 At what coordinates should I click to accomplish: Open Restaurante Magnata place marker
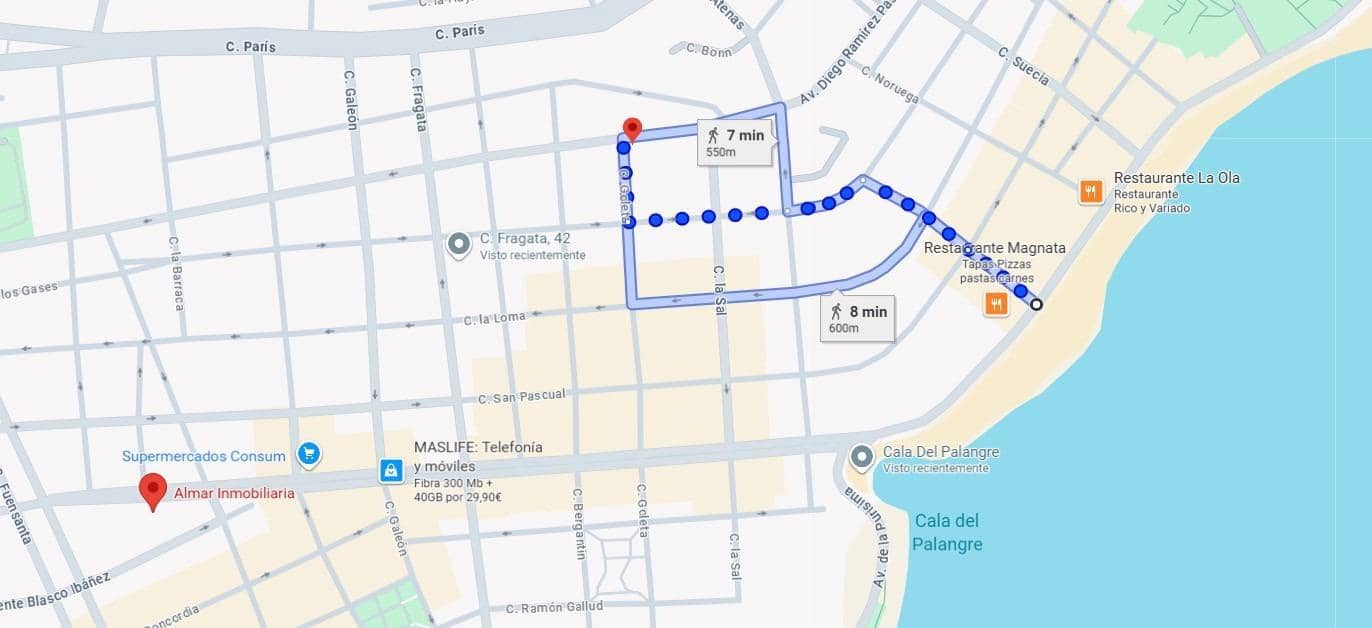[996, 304]
